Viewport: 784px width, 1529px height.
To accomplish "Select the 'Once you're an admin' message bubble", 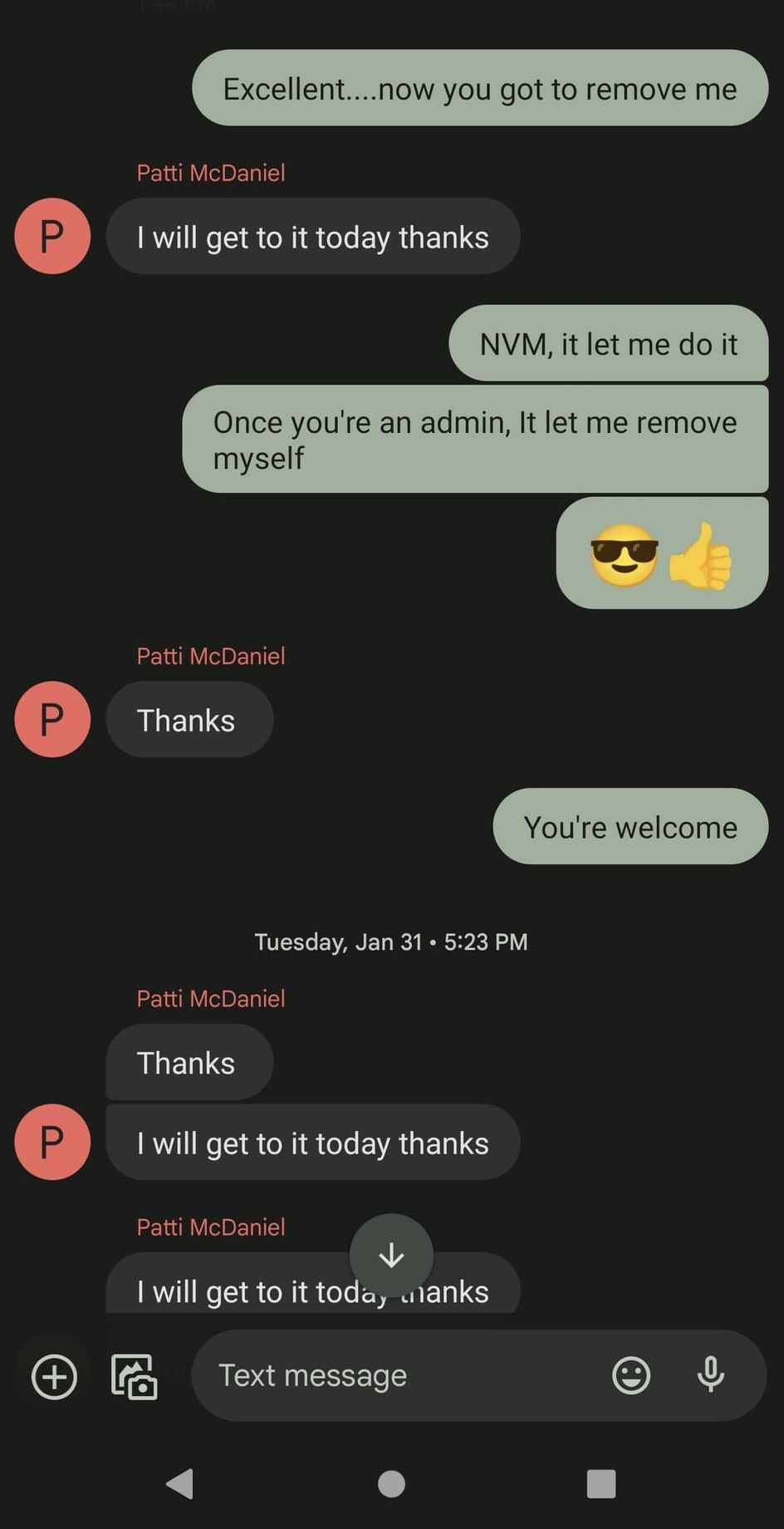I will [x=476, y=439].
